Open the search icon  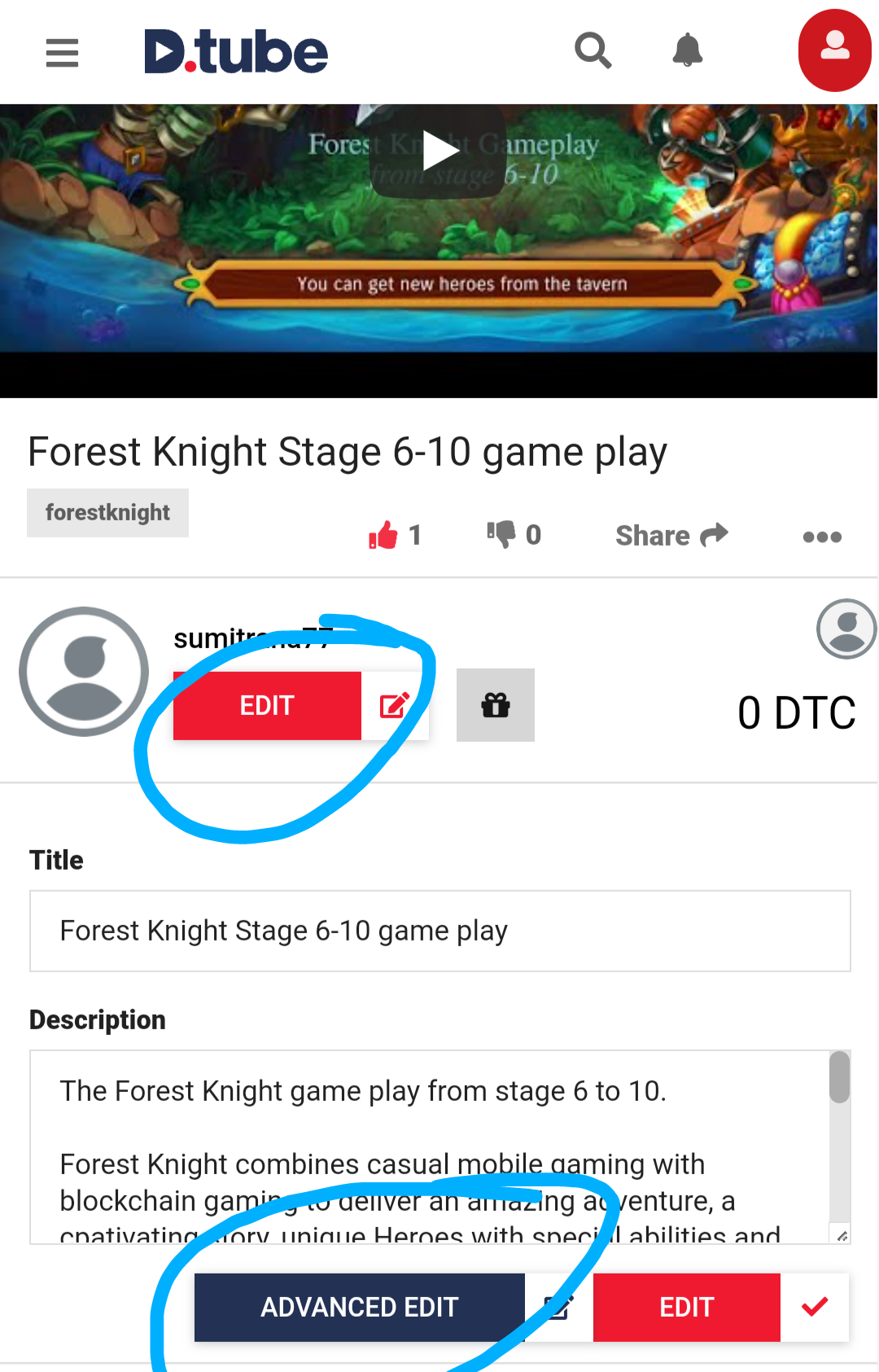(x=593, y=51)
